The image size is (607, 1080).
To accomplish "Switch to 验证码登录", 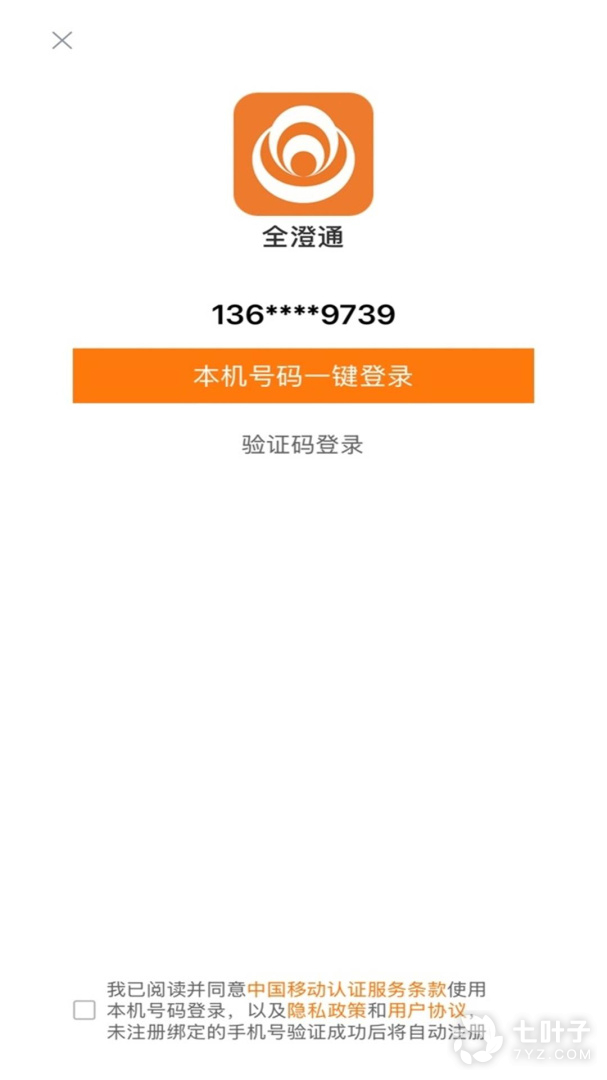I will [x=303, y=445].
